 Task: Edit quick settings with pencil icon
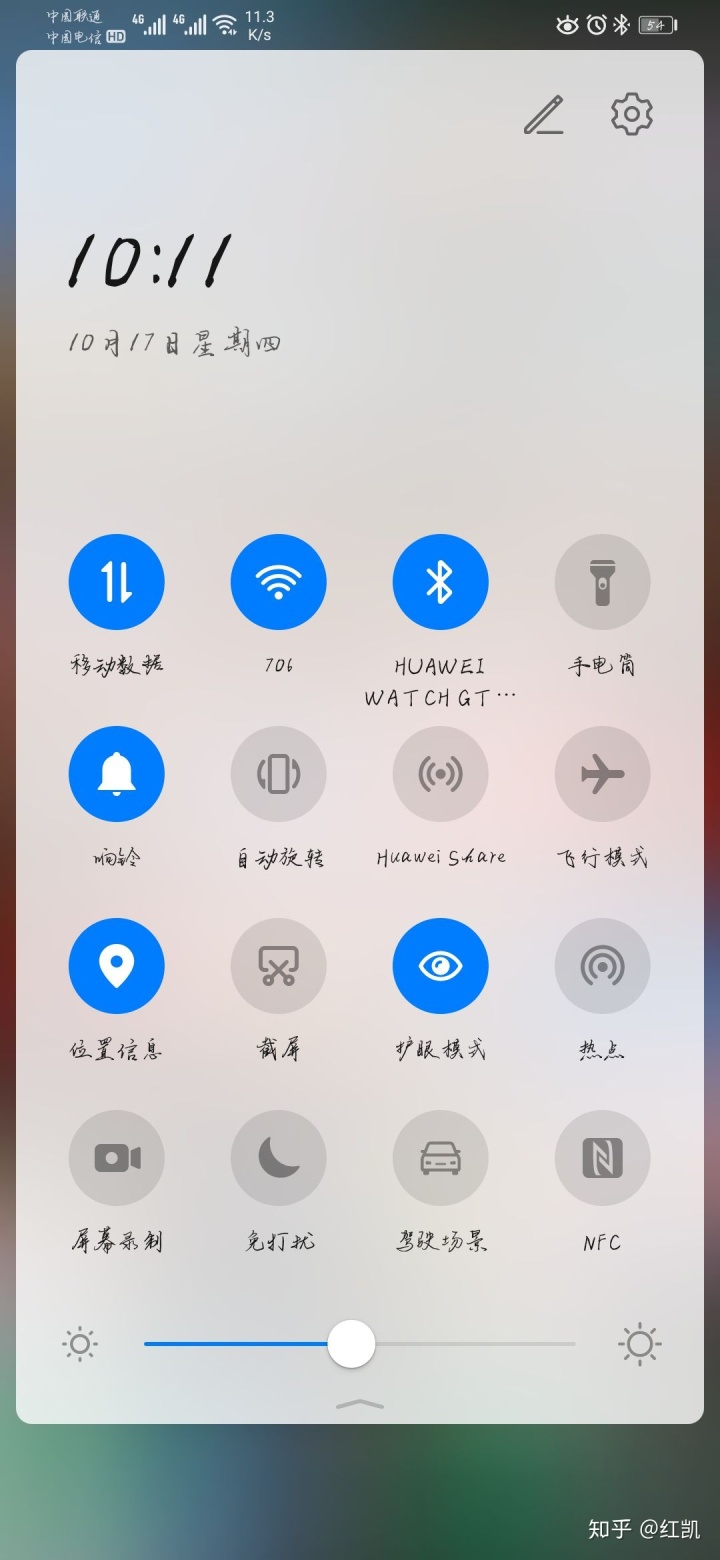(x=544, y=116)
